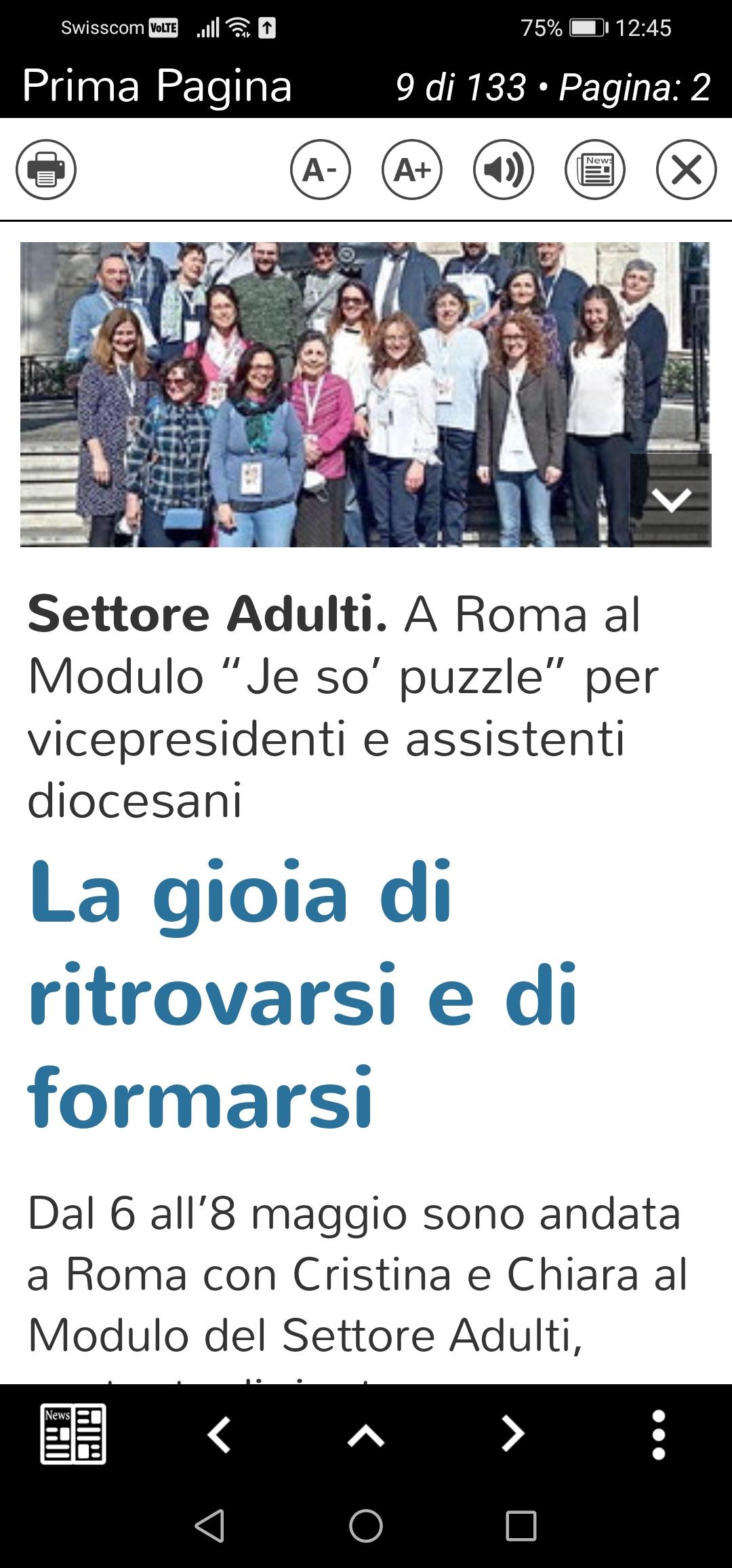Open newspaper overview in bottom bar
The width and height of the screenshot is (732, 1568).
[x=73, y=1434]
